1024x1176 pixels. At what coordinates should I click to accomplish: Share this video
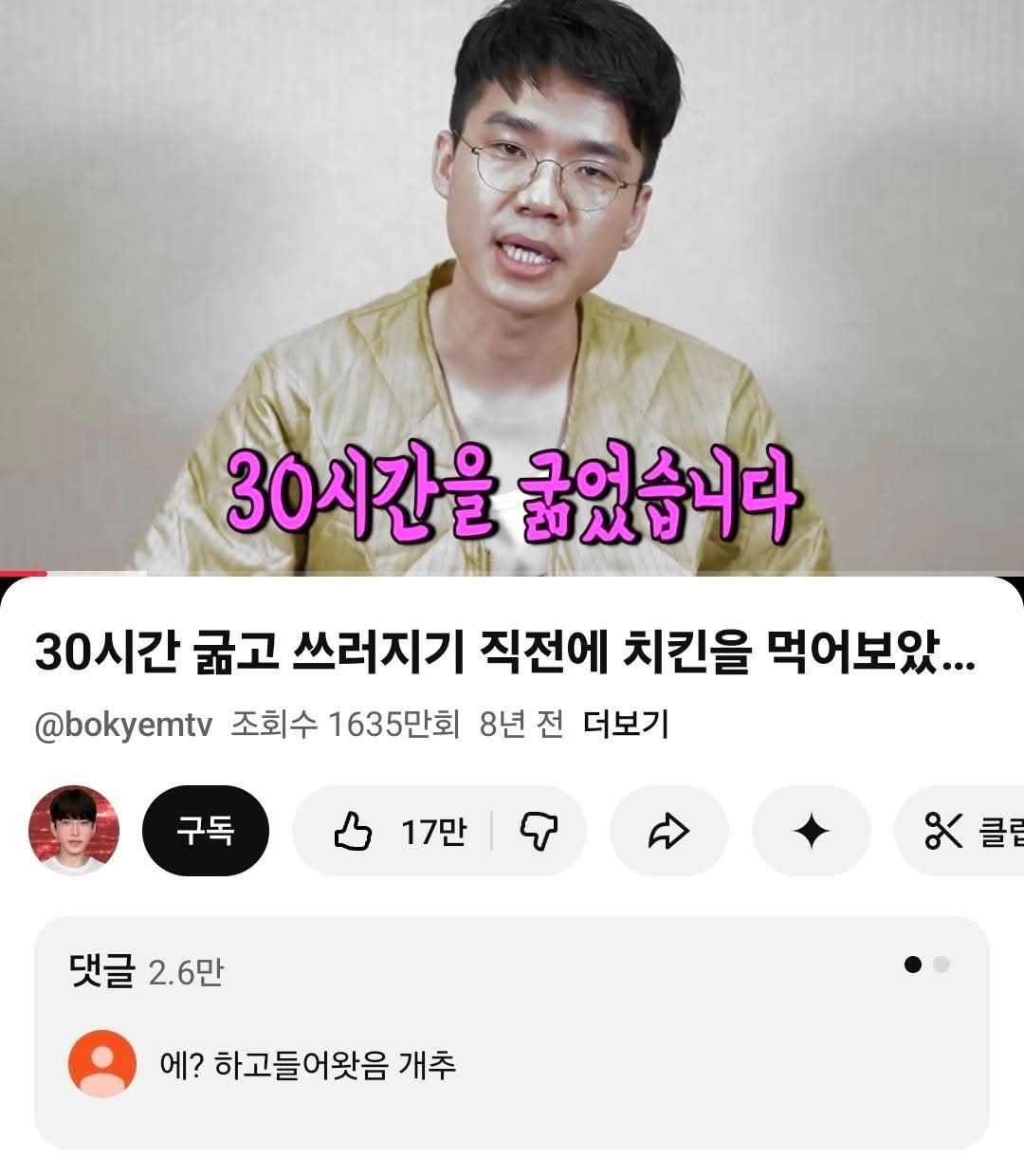pyautogui.click(x=668, y=832)
